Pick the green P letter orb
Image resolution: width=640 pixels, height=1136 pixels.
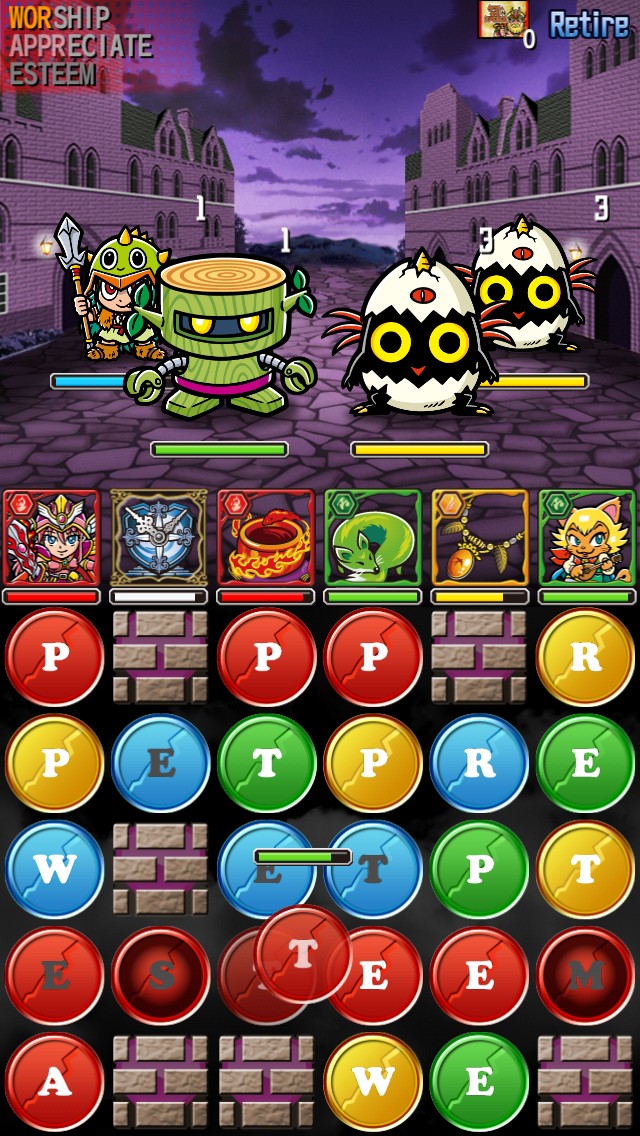(479, 869)
